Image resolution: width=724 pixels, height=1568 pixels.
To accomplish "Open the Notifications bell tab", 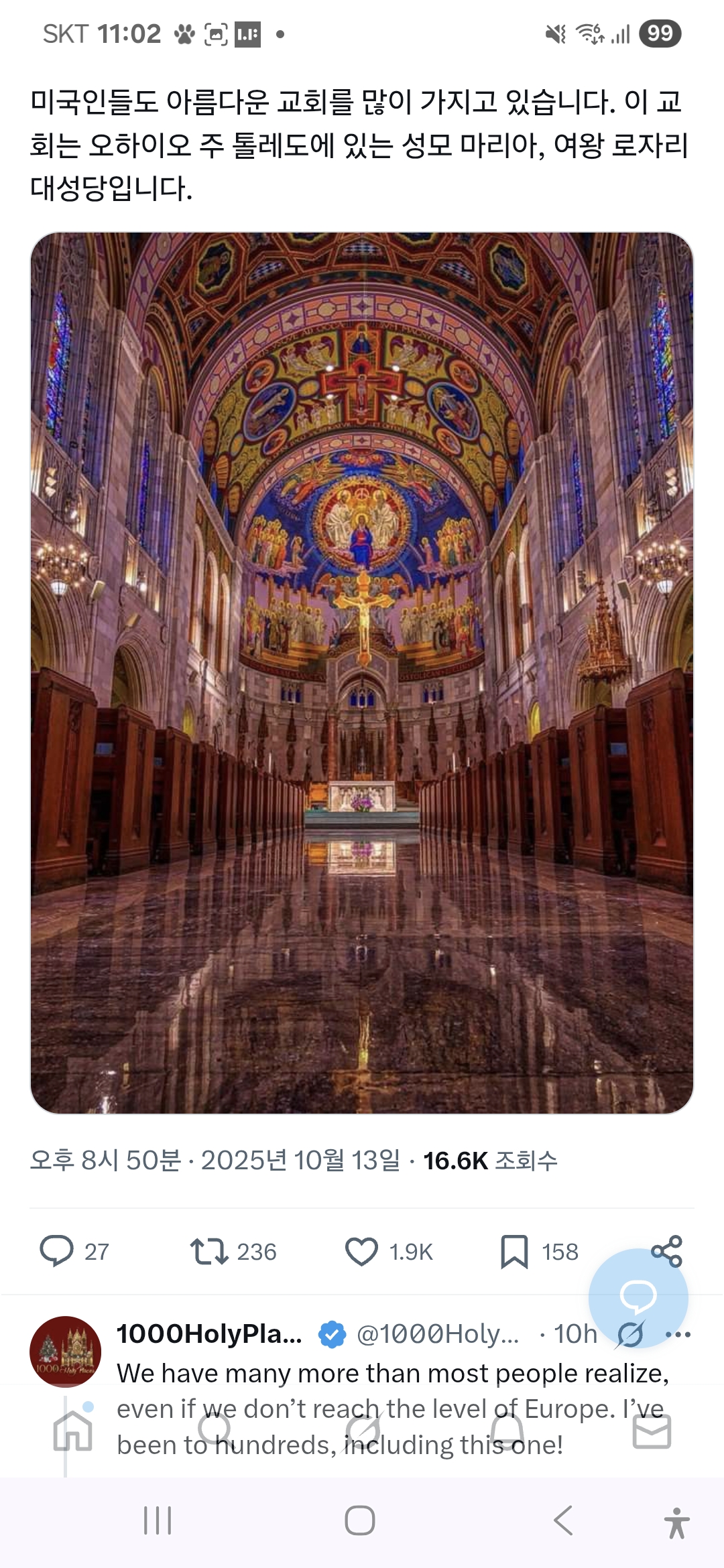I will point(507,1431).
